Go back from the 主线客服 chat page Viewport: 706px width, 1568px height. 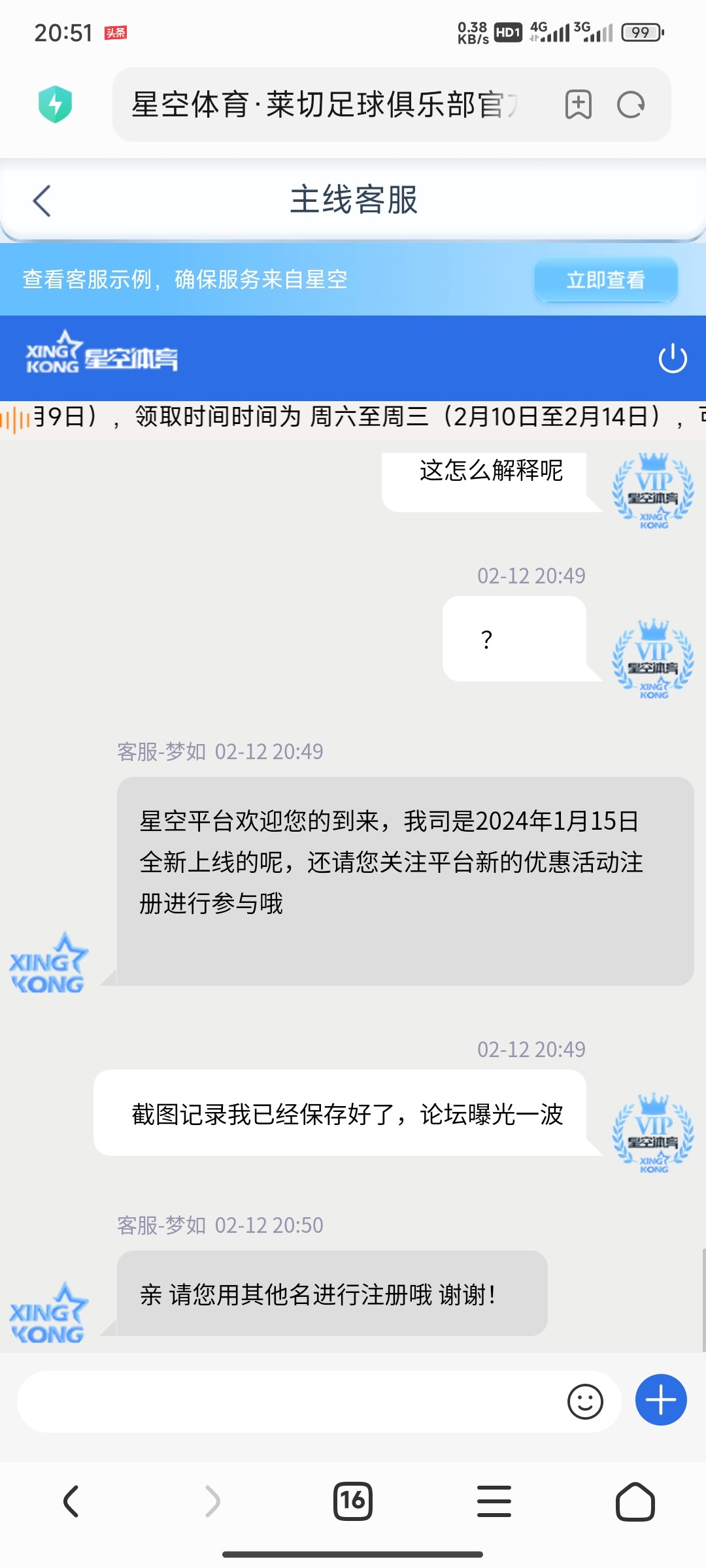[x=42, y=201]
